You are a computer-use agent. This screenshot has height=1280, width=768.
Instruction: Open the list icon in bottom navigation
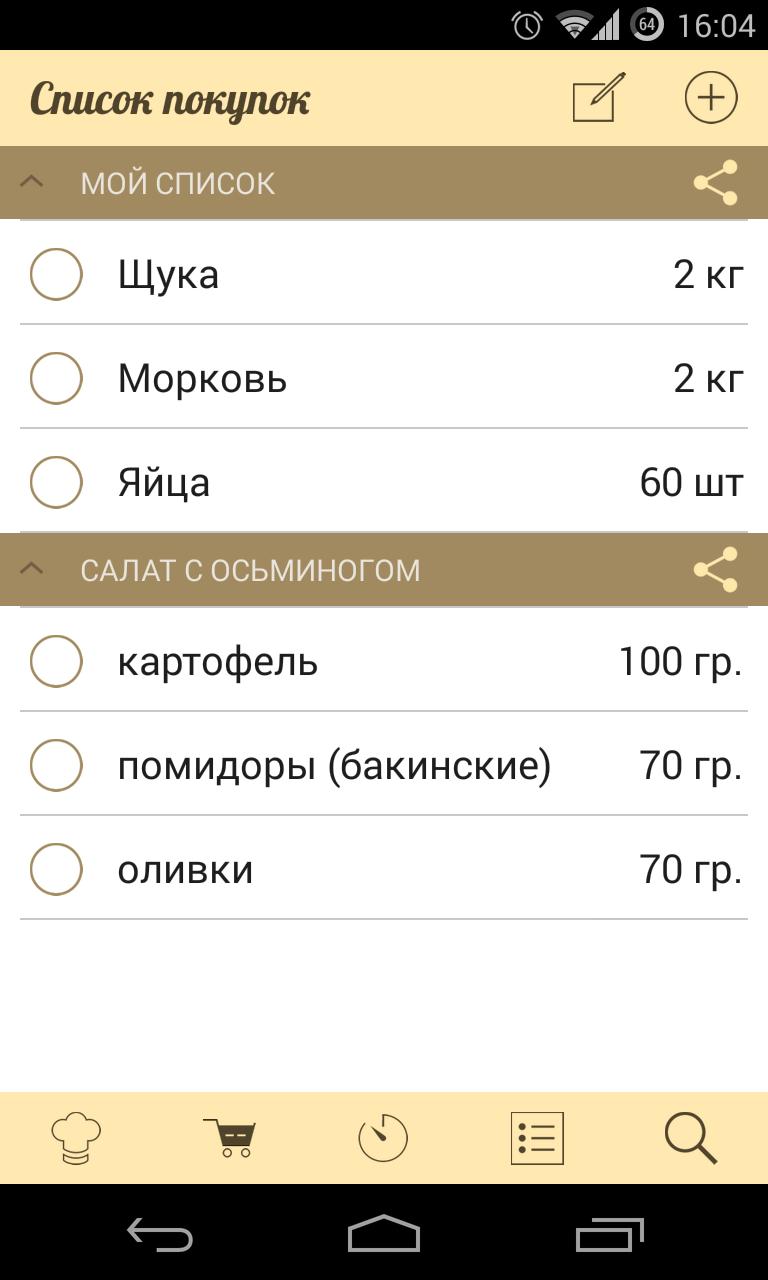coord(537,1137)
